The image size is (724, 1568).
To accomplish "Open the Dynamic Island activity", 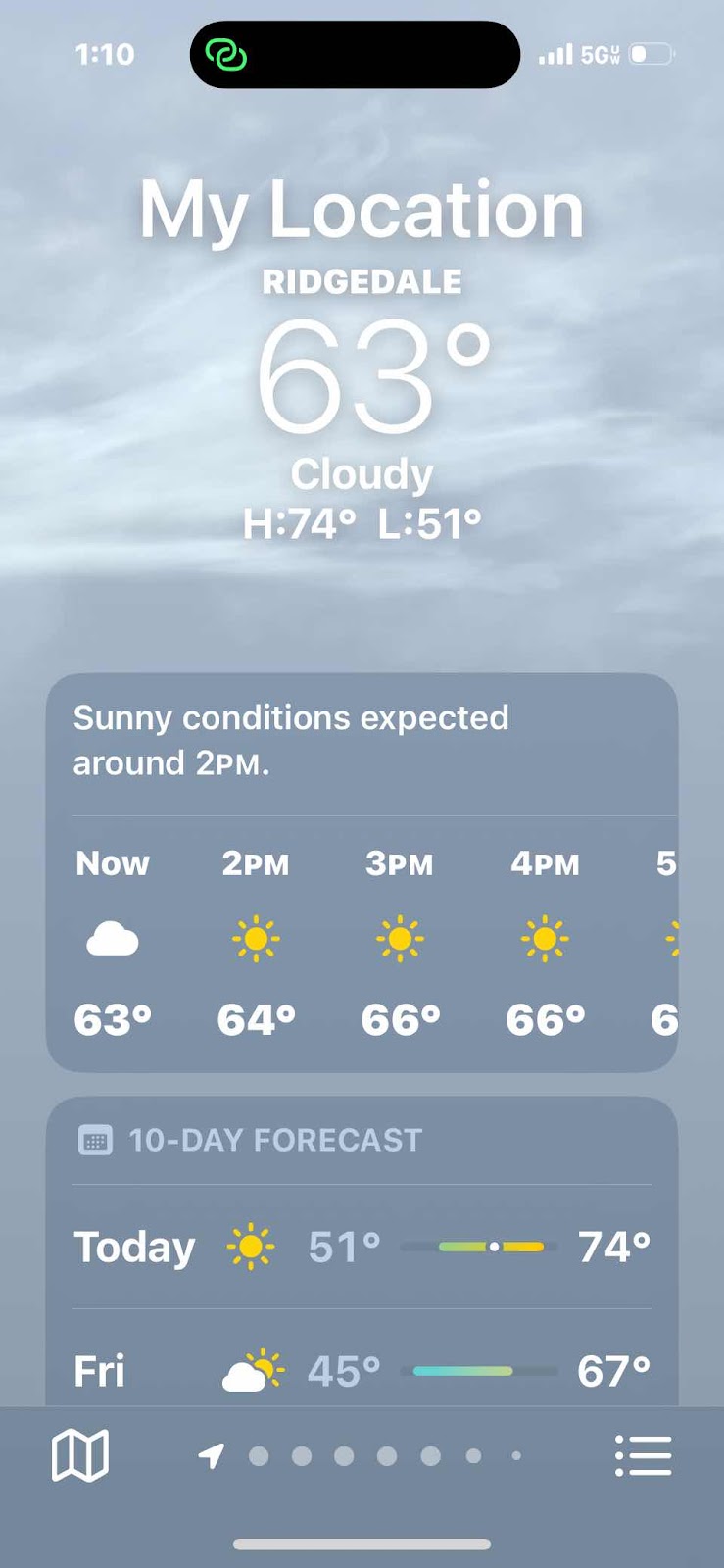I will 355,55.
